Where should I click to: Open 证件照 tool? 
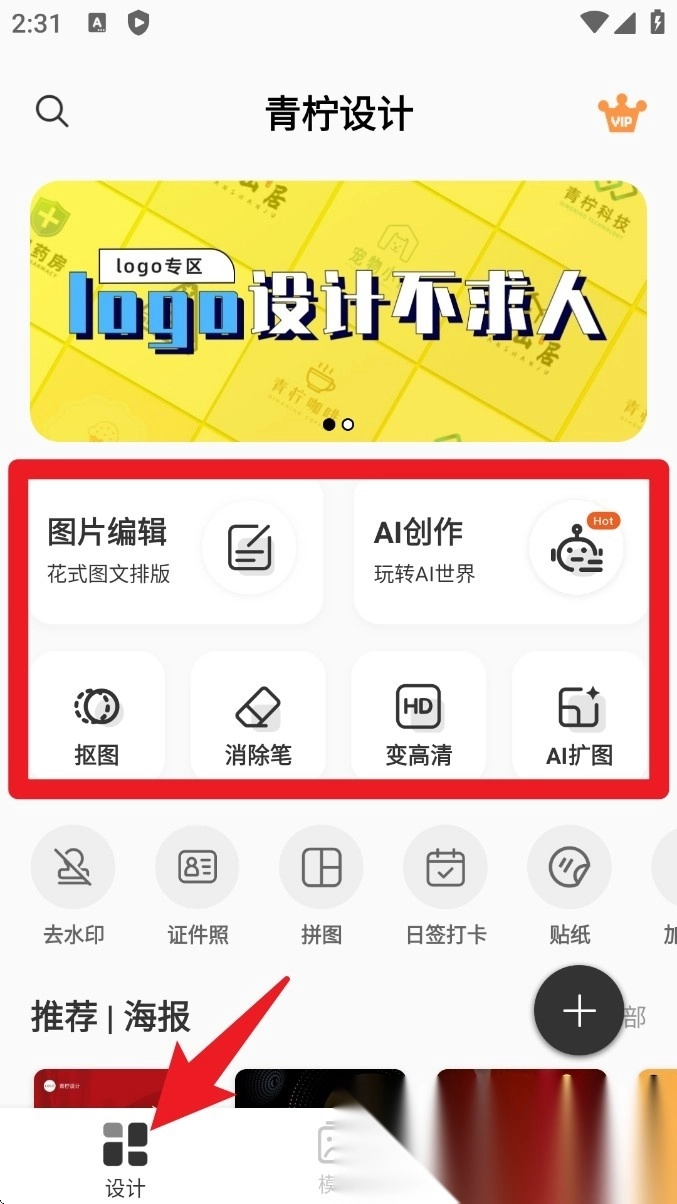[x=197, y=885]
